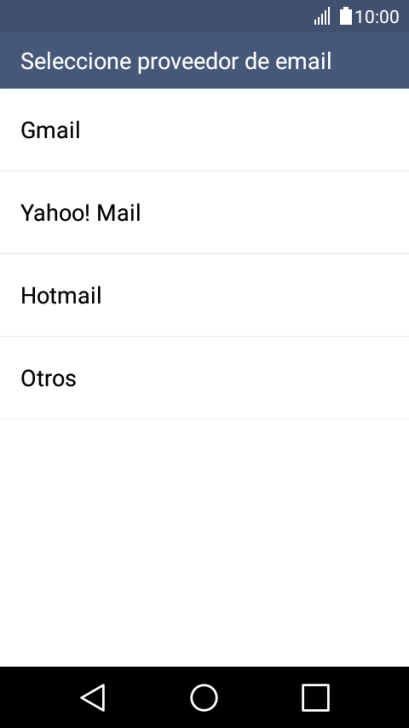Screen dimensions: 409x728
Task: Go back using the navigation bar
Action: coord(93,697)
